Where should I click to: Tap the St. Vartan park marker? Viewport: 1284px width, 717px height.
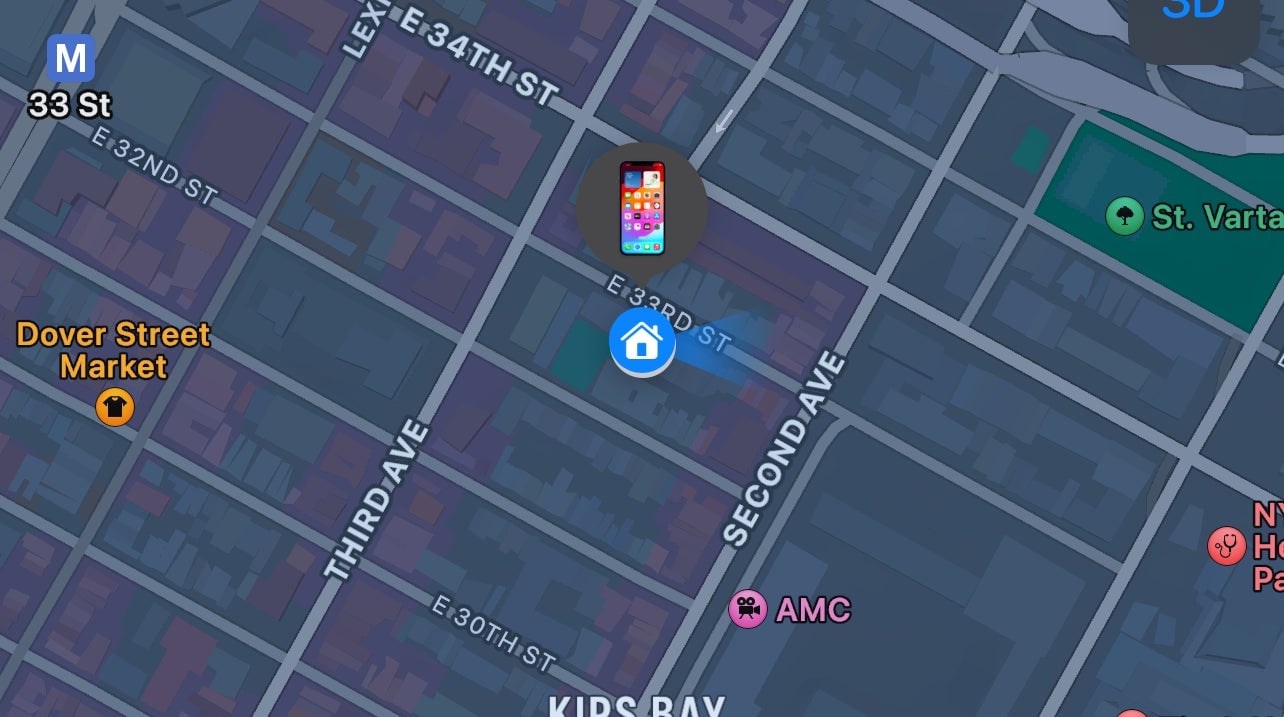pos(1125,216)
